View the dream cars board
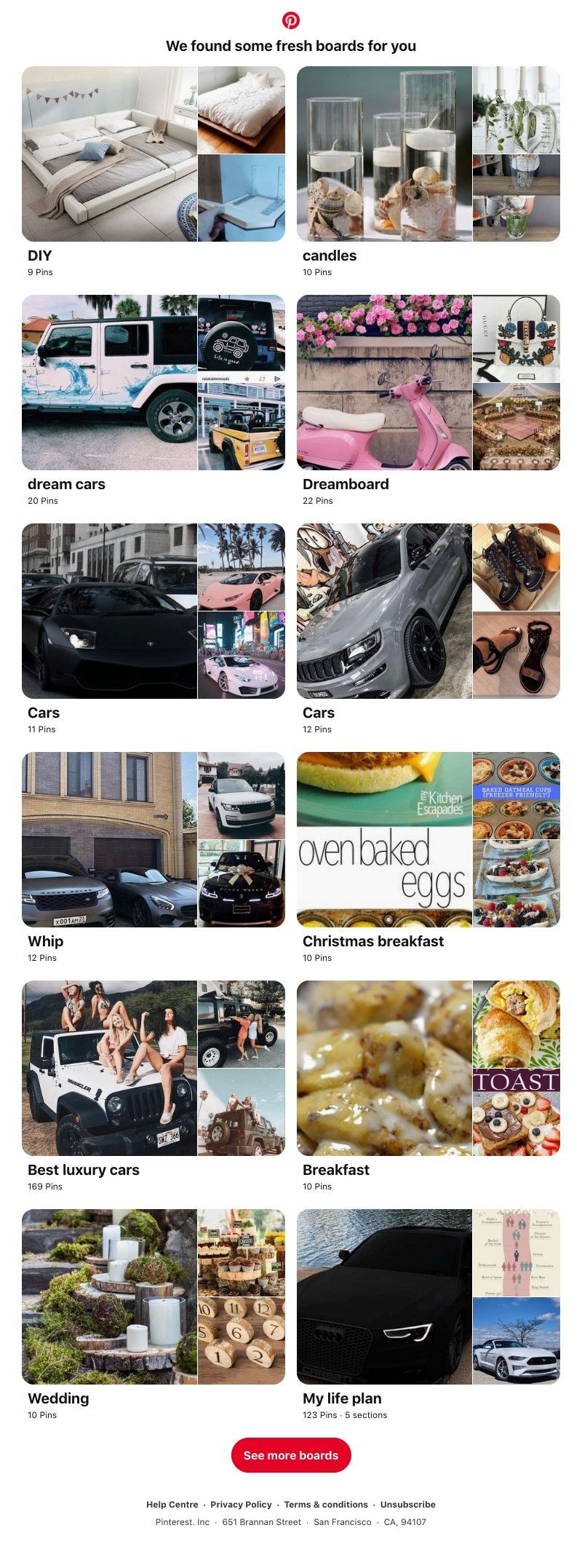 coord(153,383)
